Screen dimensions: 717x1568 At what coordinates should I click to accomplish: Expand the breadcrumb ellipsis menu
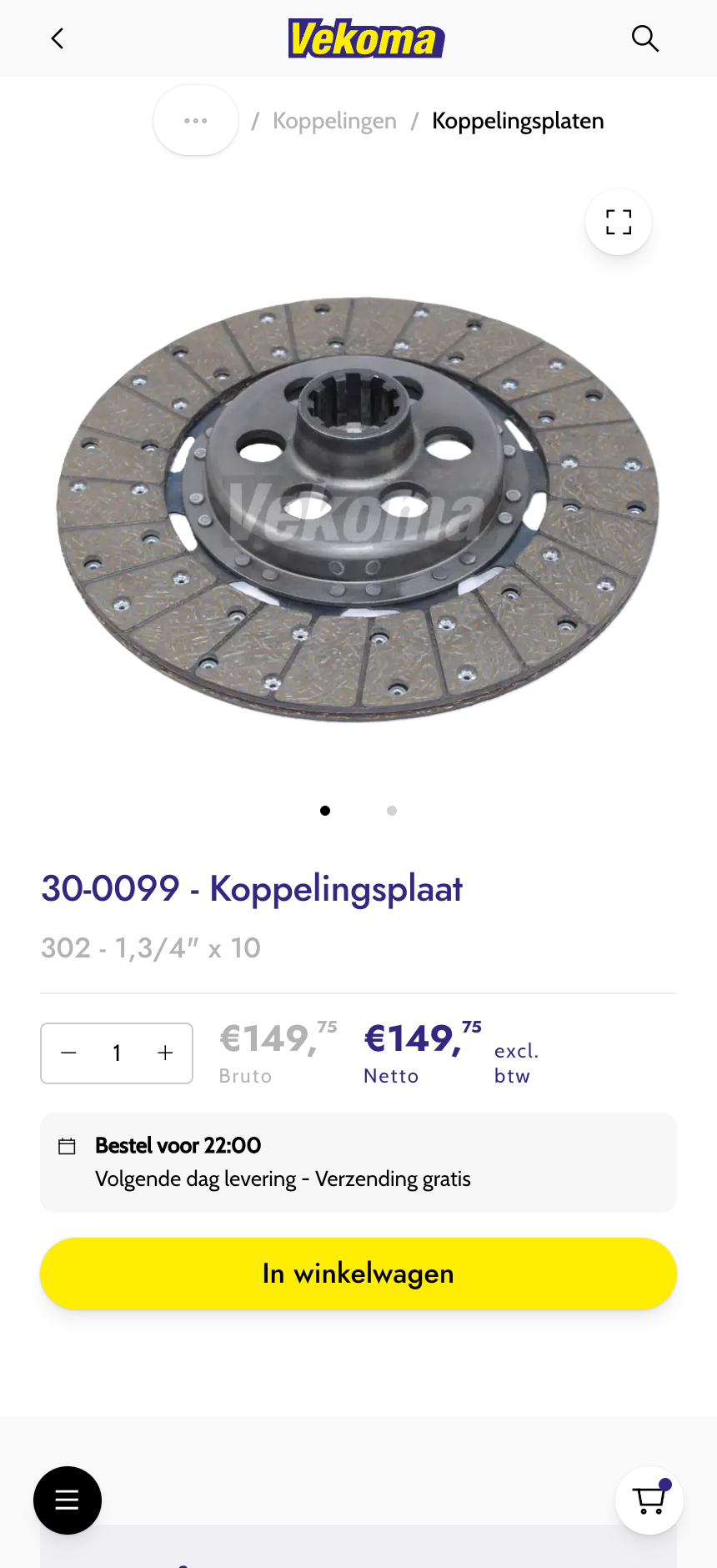[195, 119]
